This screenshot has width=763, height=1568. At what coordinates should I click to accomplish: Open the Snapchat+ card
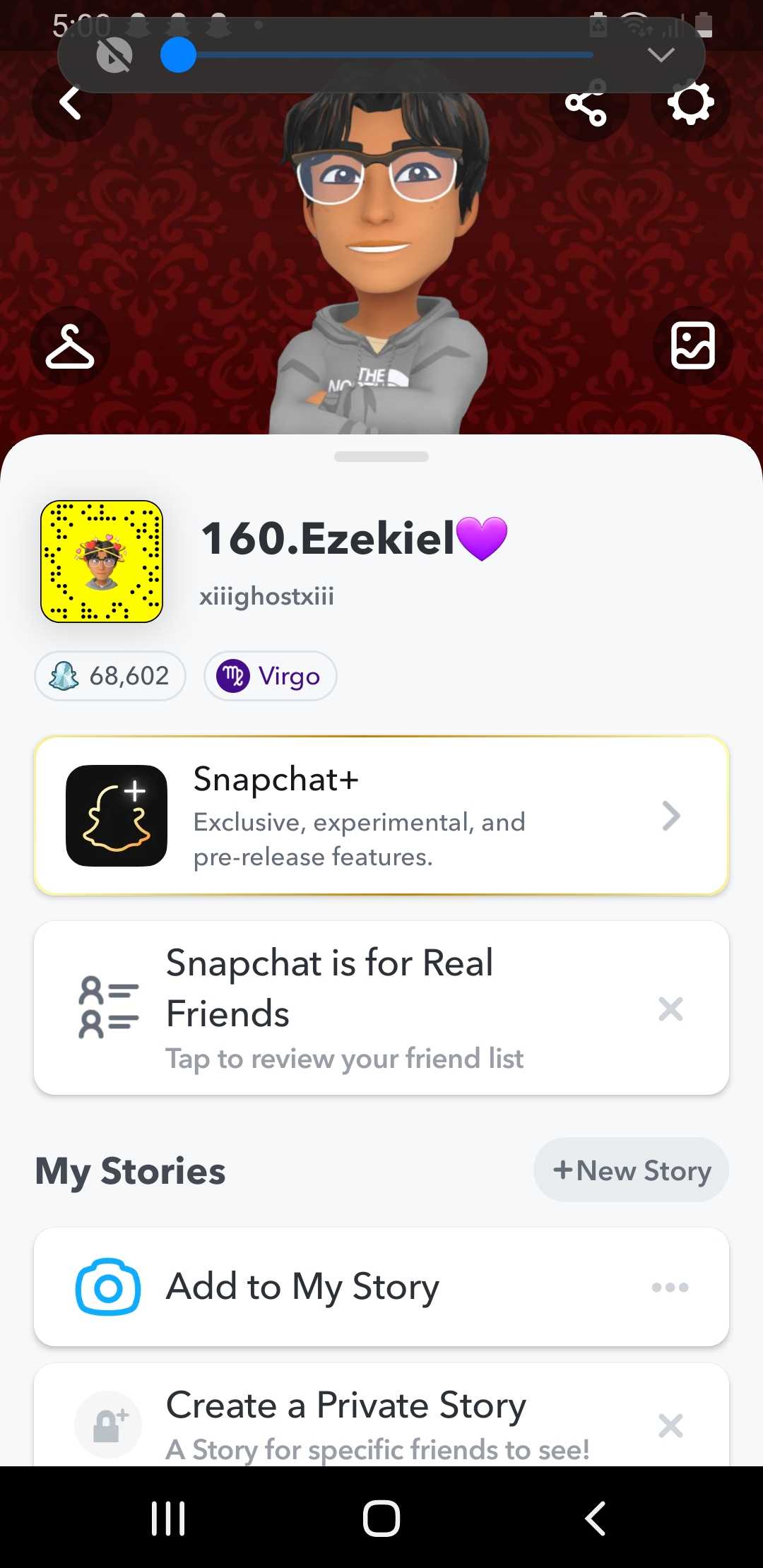click(381, 816)
